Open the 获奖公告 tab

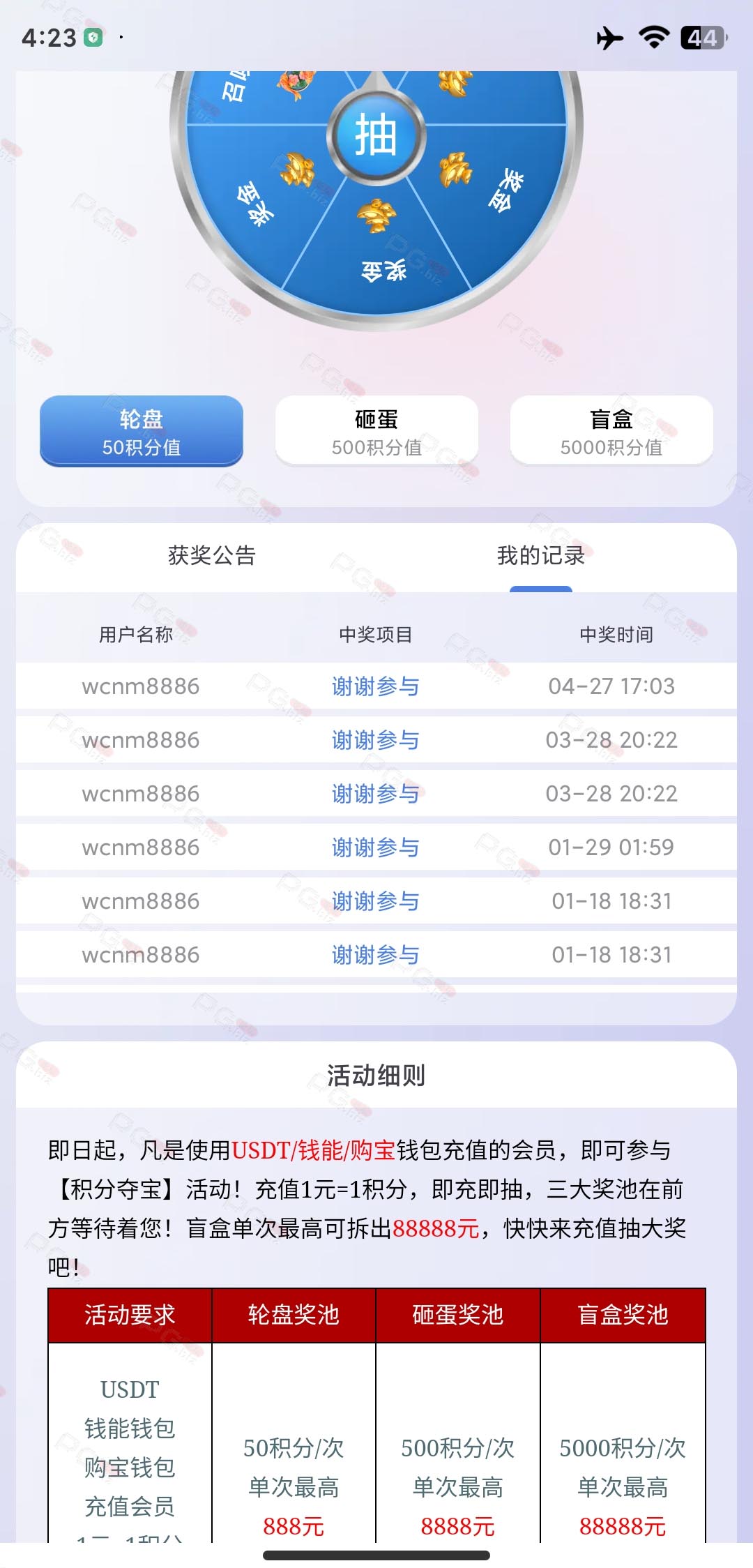[x=212, y=556]
